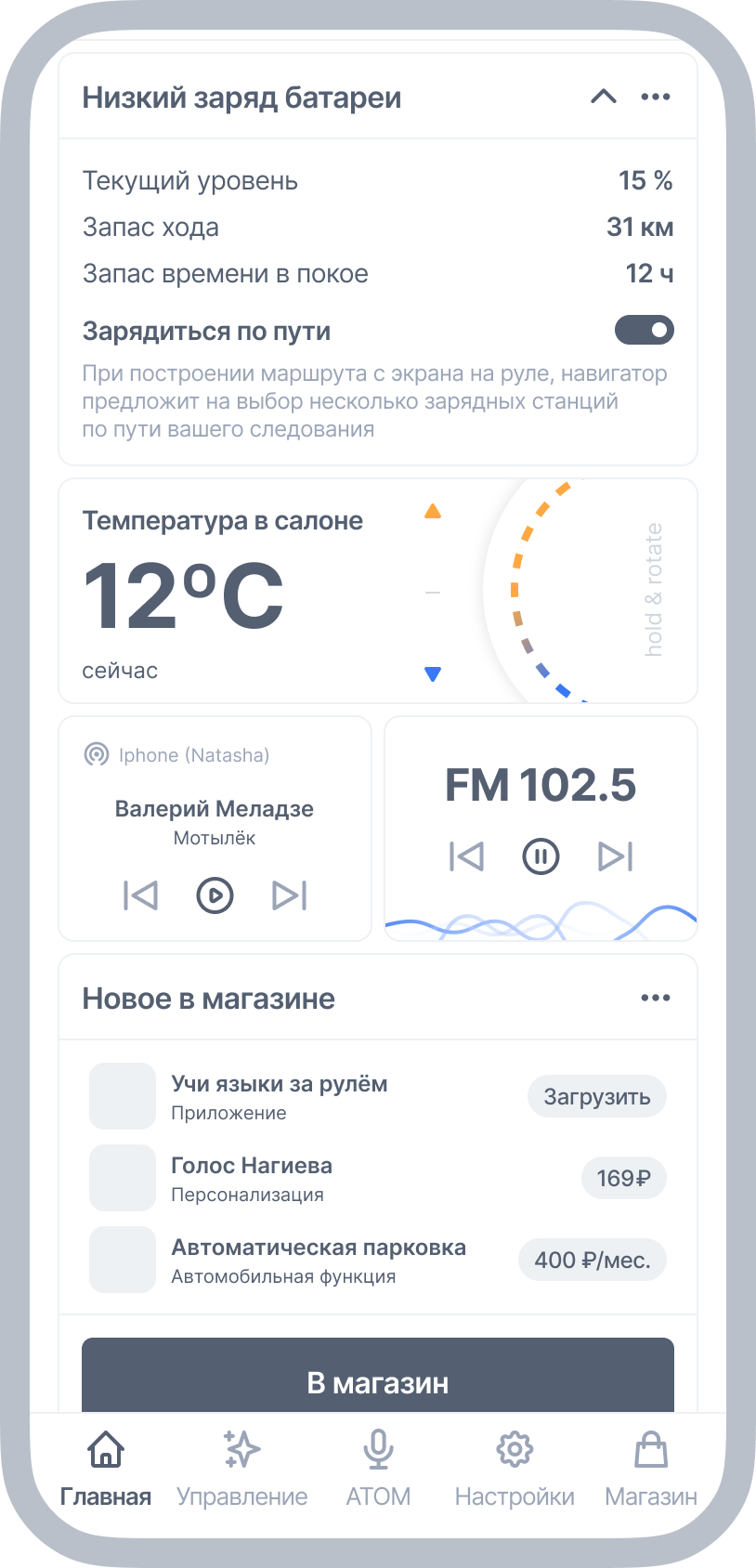Open the Низкий заряд батареи options menu
Screen dimensions: 756x1568
click(x=656, y=97)
